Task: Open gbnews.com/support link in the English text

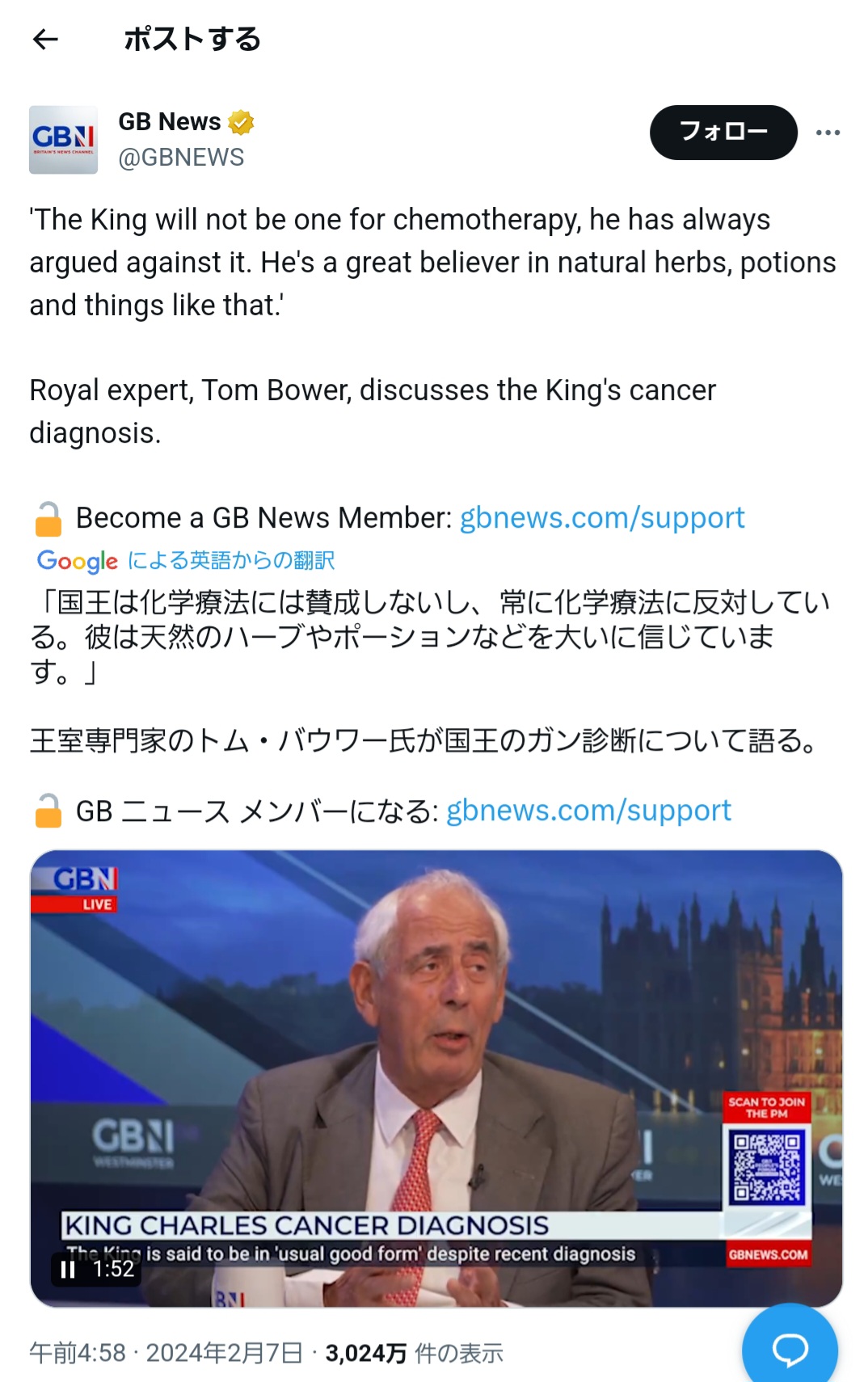Action: 601,518
